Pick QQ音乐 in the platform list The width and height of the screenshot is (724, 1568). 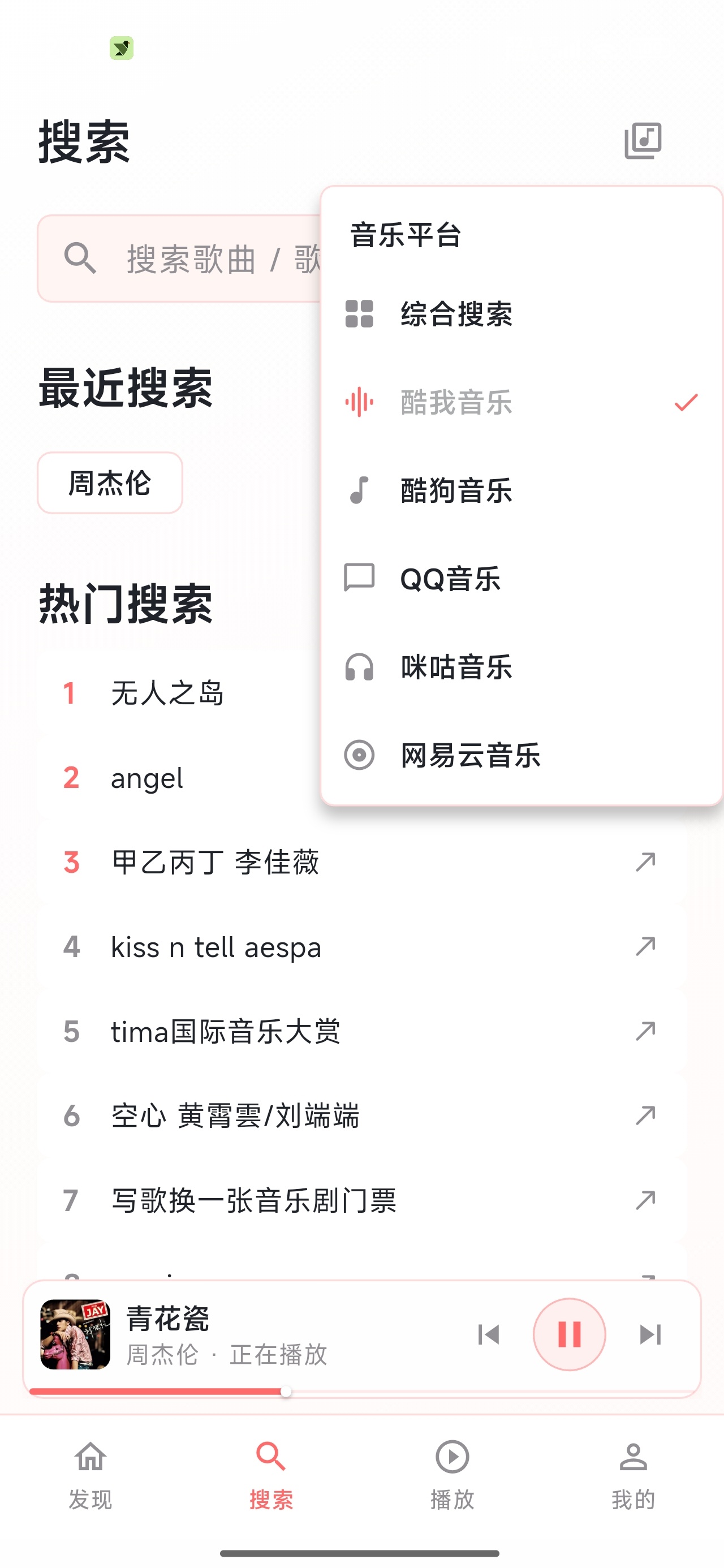click(x=522, y=578)
